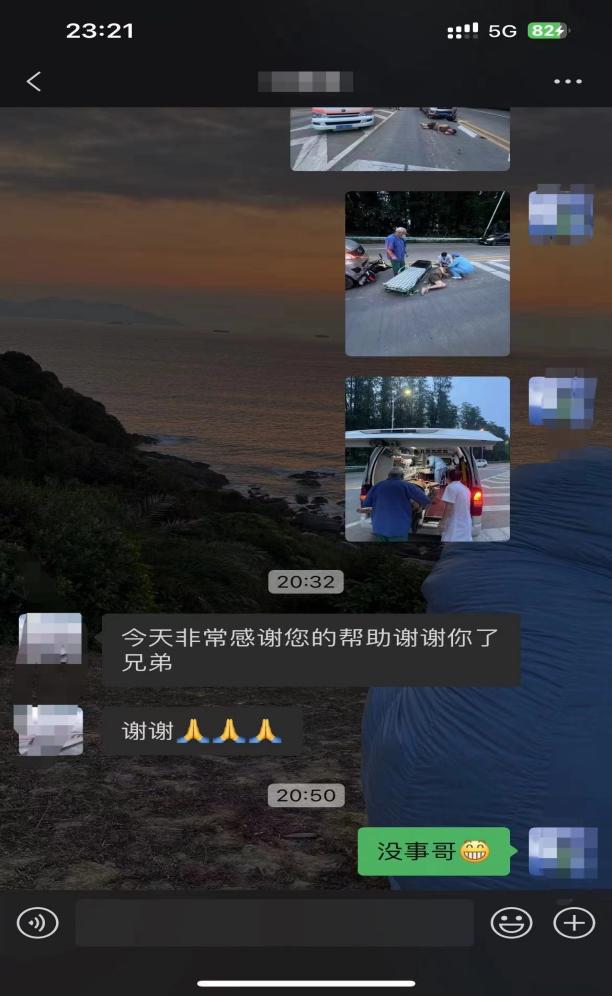Image resolution: width=612 pixels, height=996 pixels.
Task: Open the emoji sticker panel
Action: [511, 923]
